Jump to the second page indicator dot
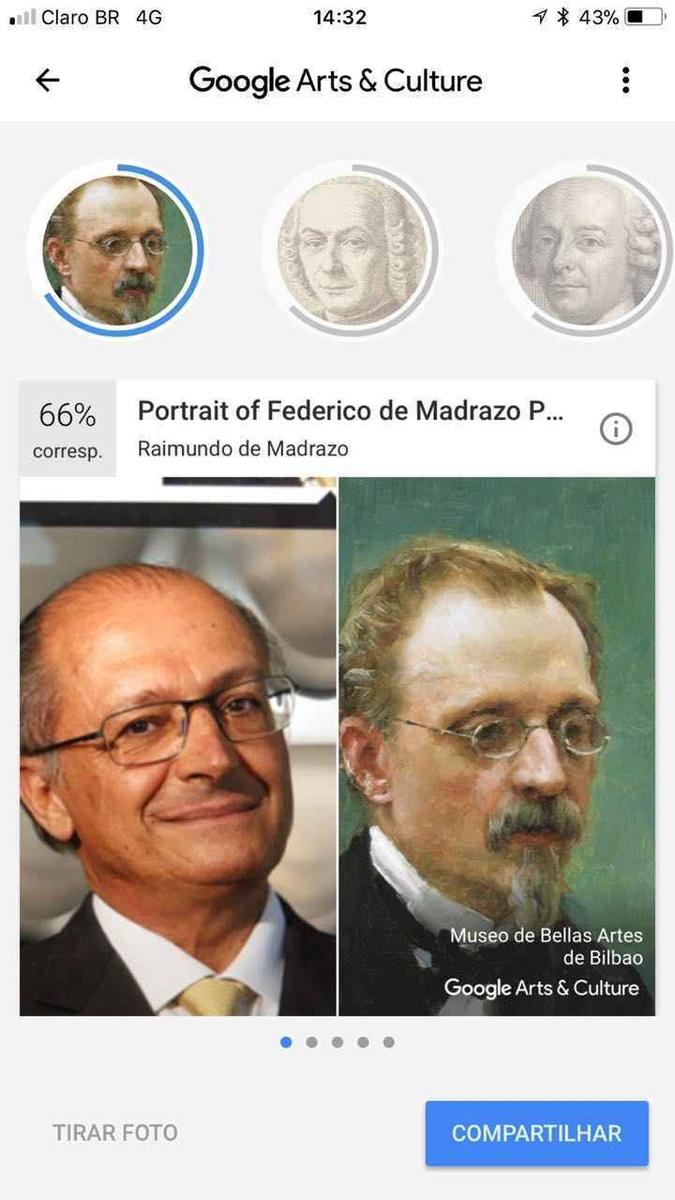Screen dimensions: 675x1200 [x=312, y=1042]
